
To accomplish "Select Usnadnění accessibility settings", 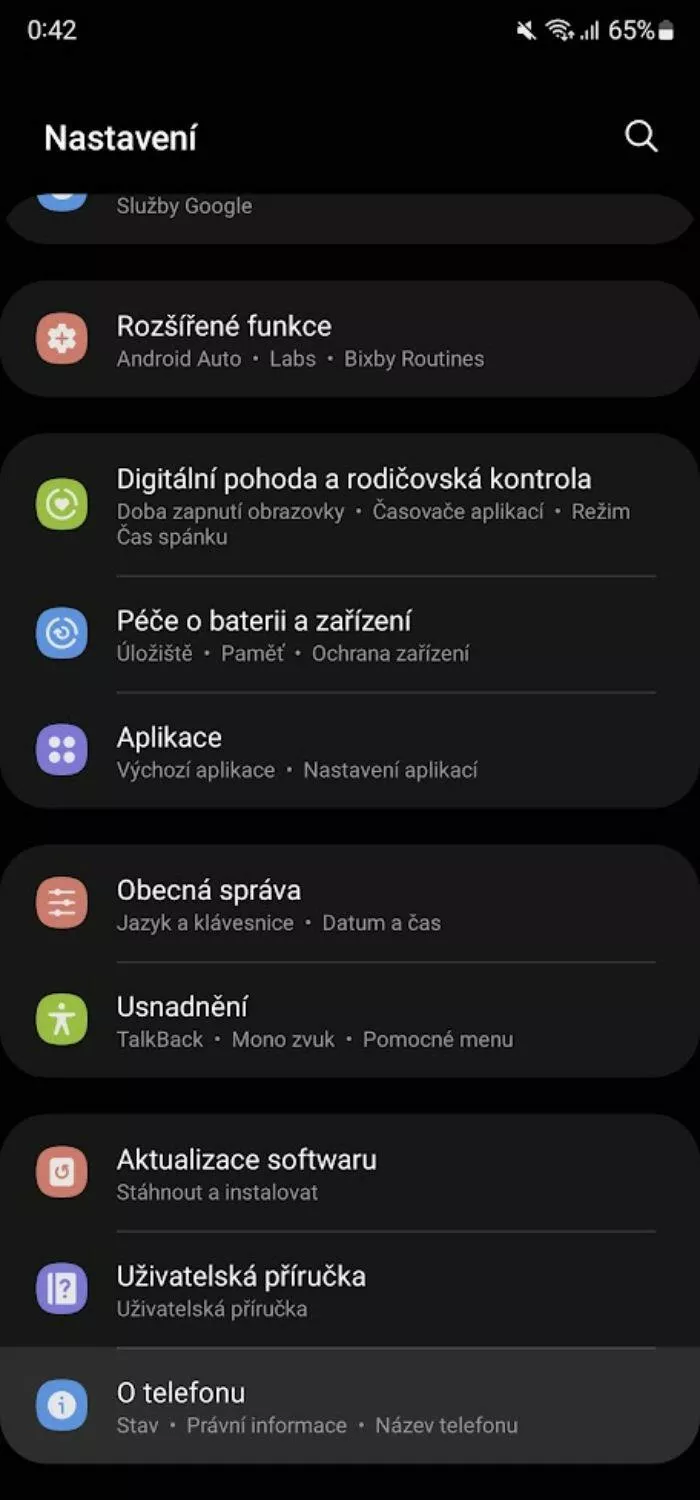I will pos(350,1020).
